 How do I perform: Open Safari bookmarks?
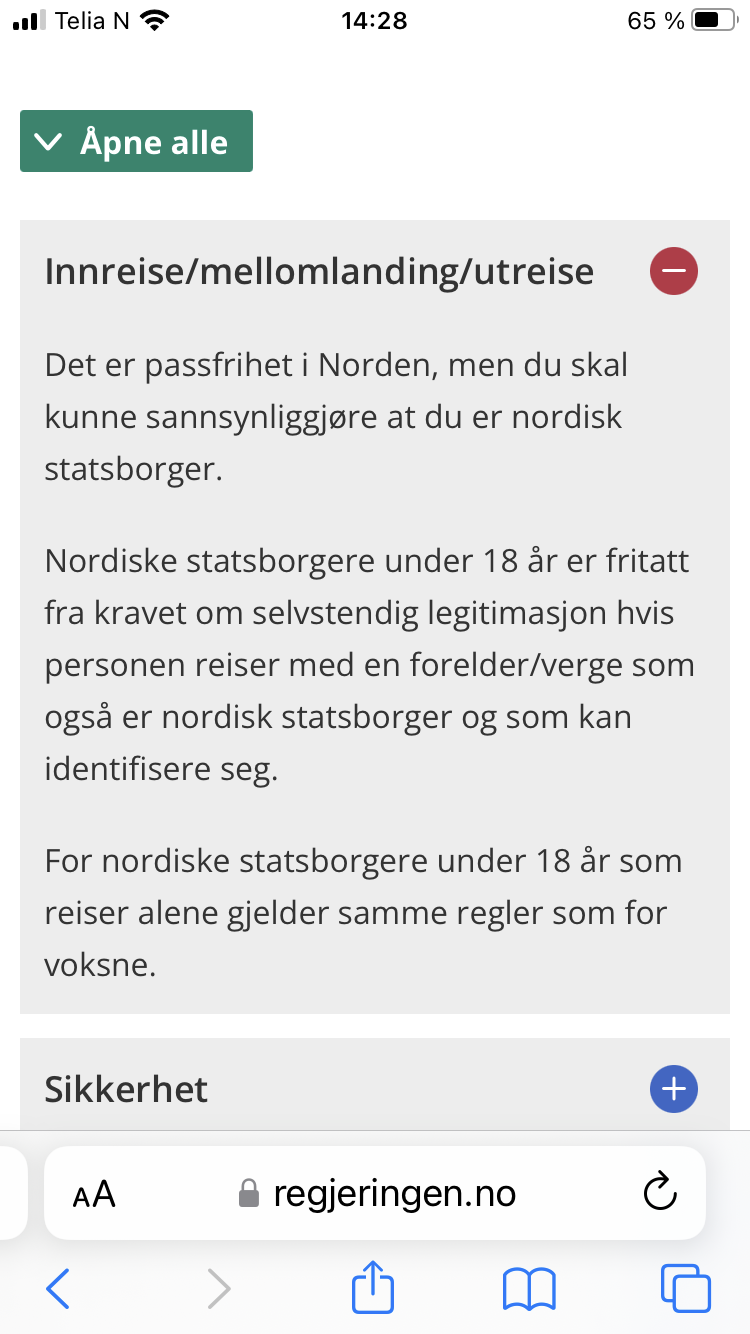click(x=528, y=1289)
